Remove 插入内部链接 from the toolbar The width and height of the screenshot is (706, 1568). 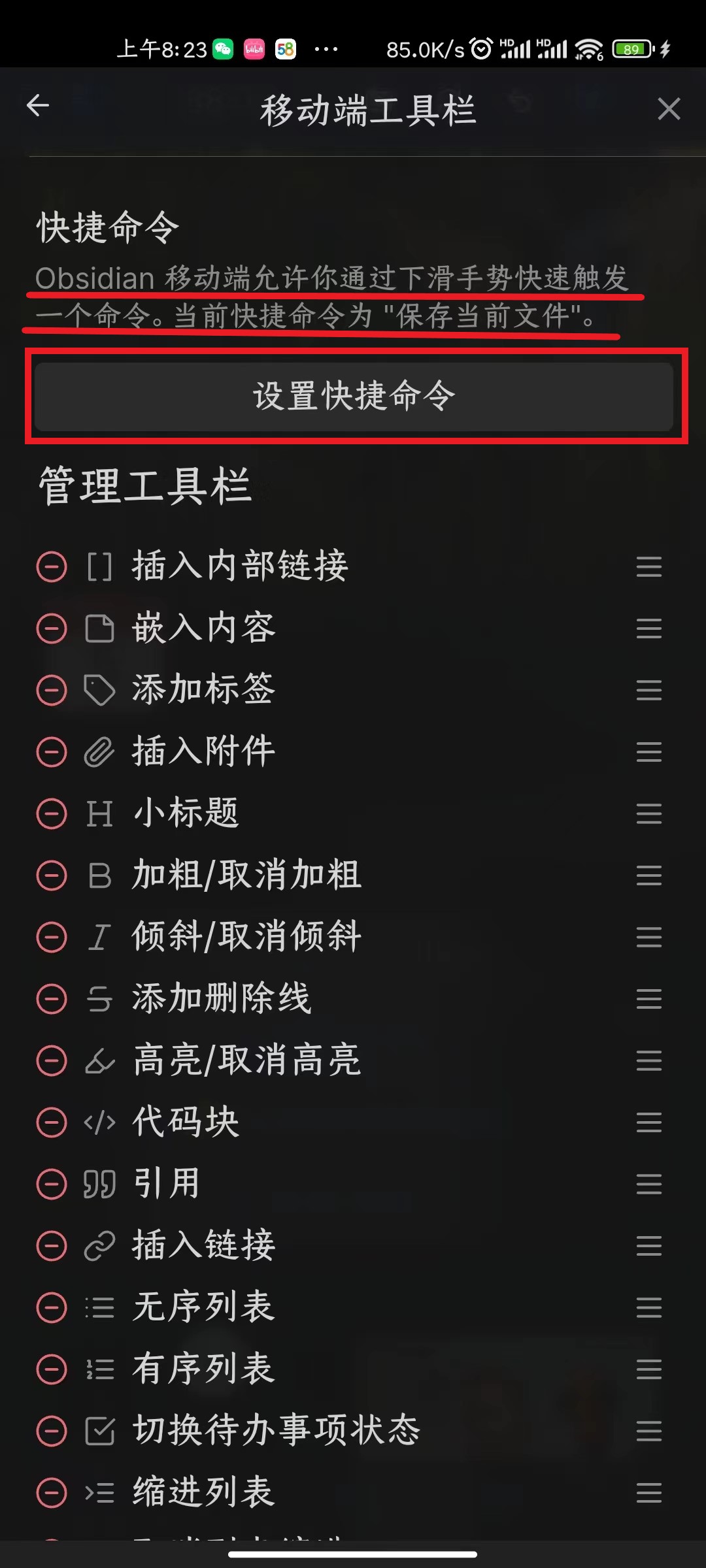(x=51, y=566)
